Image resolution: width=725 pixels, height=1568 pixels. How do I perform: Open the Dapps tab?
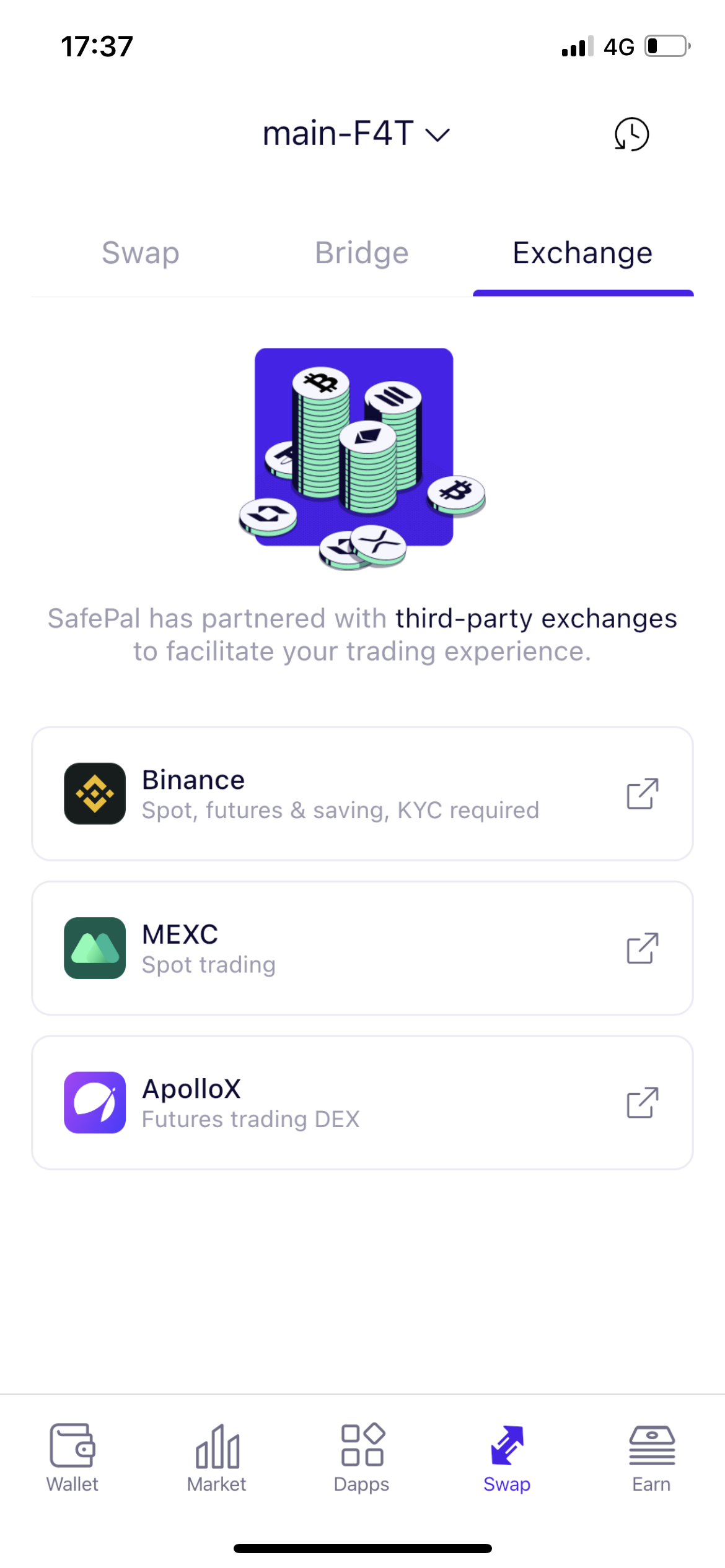pos(362,1458)
